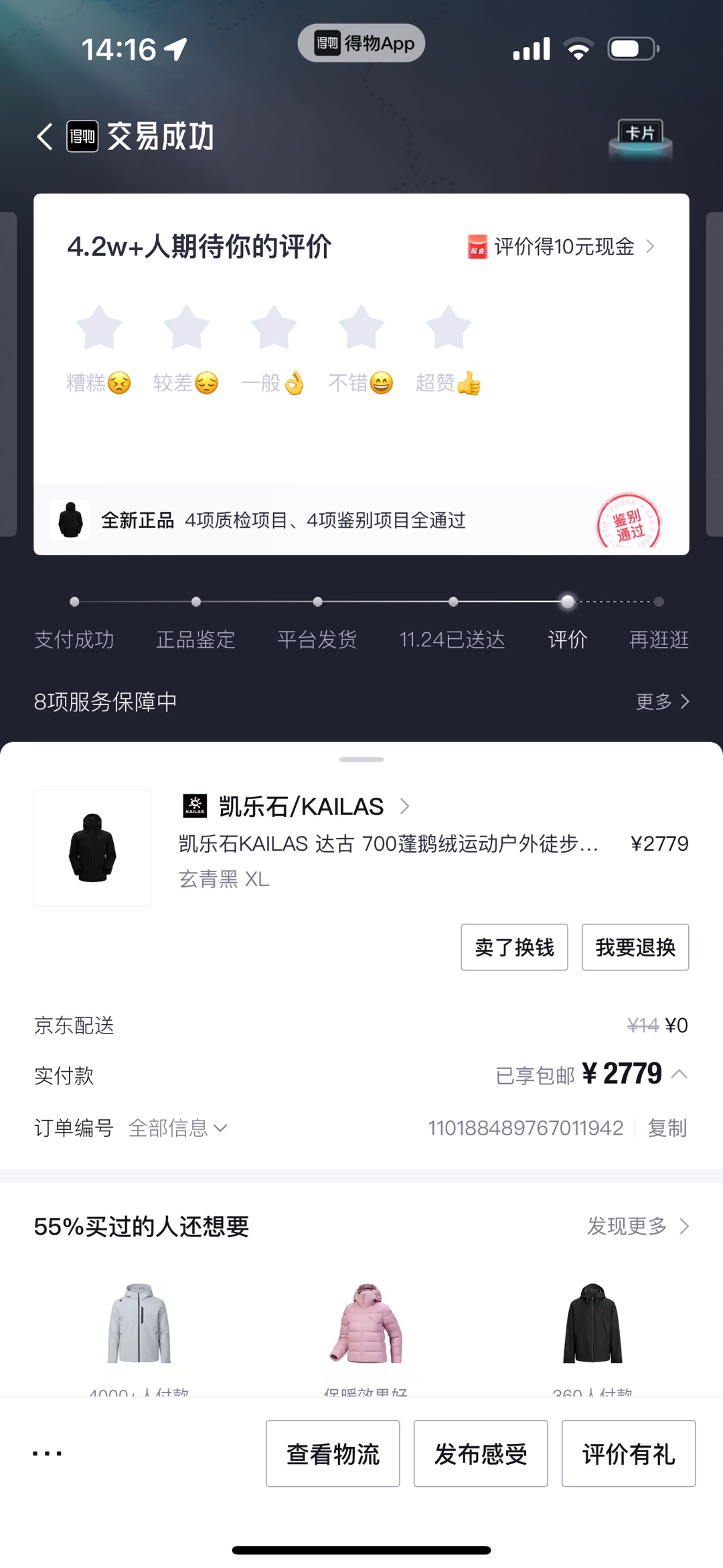723x1568 pixels.
Task: Open 更多 service guarantee details
Action: click(x=661, y=701)
